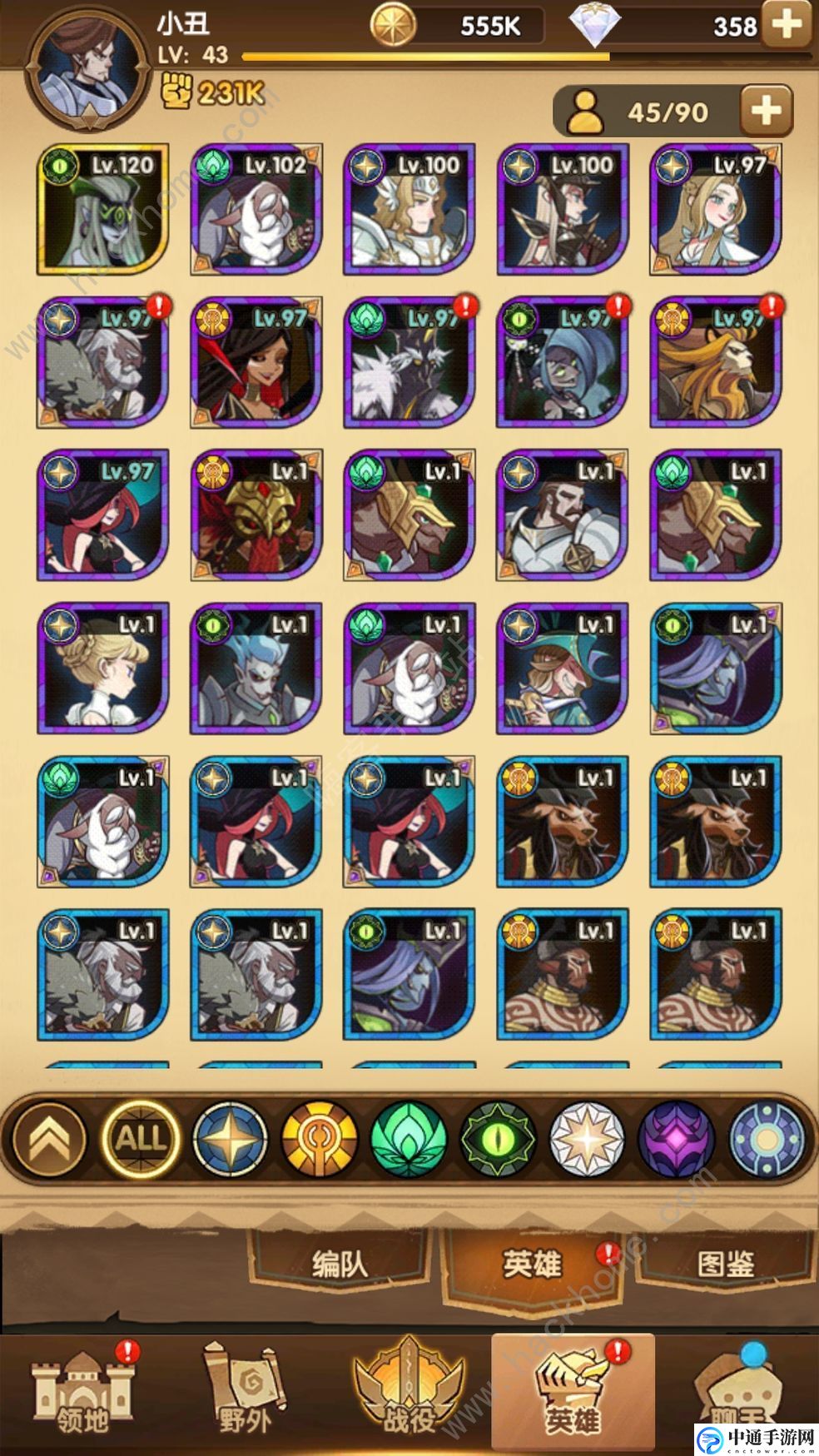Open the Lv.102 hero card

tap(256, 209)
